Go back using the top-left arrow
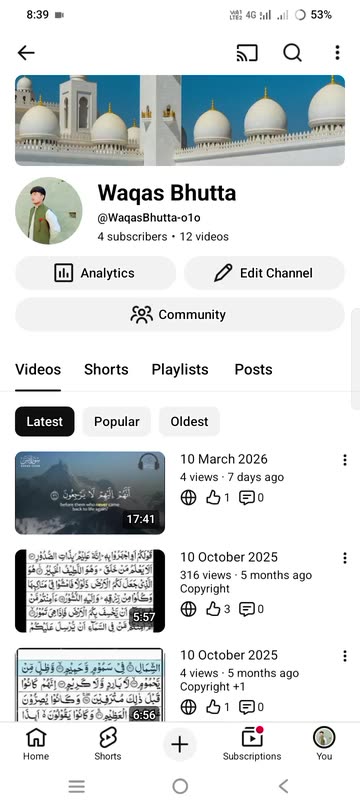This screenshot has height=806, width=360. [x=26, y=52]
